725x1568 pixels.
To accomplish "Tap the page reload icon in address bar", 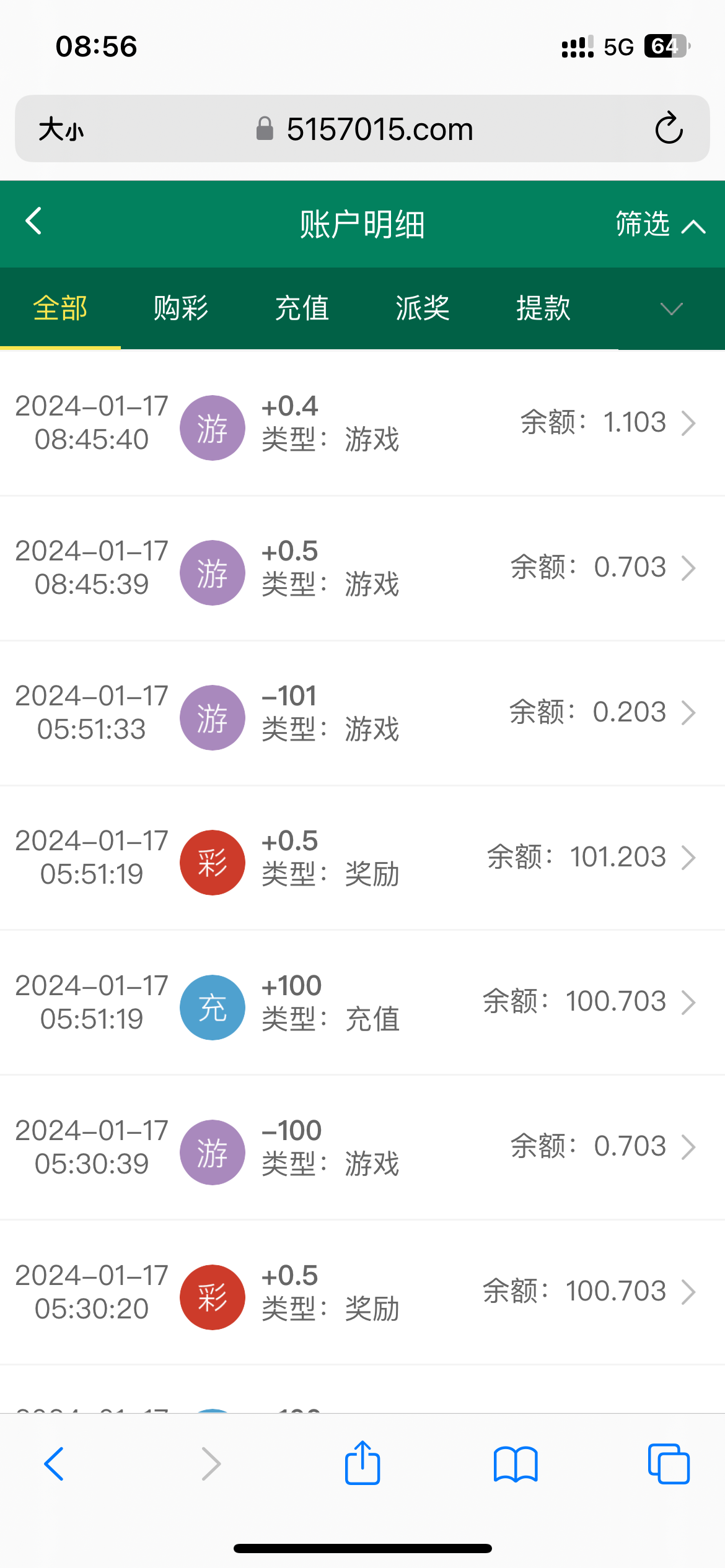I will pos(669,129).
